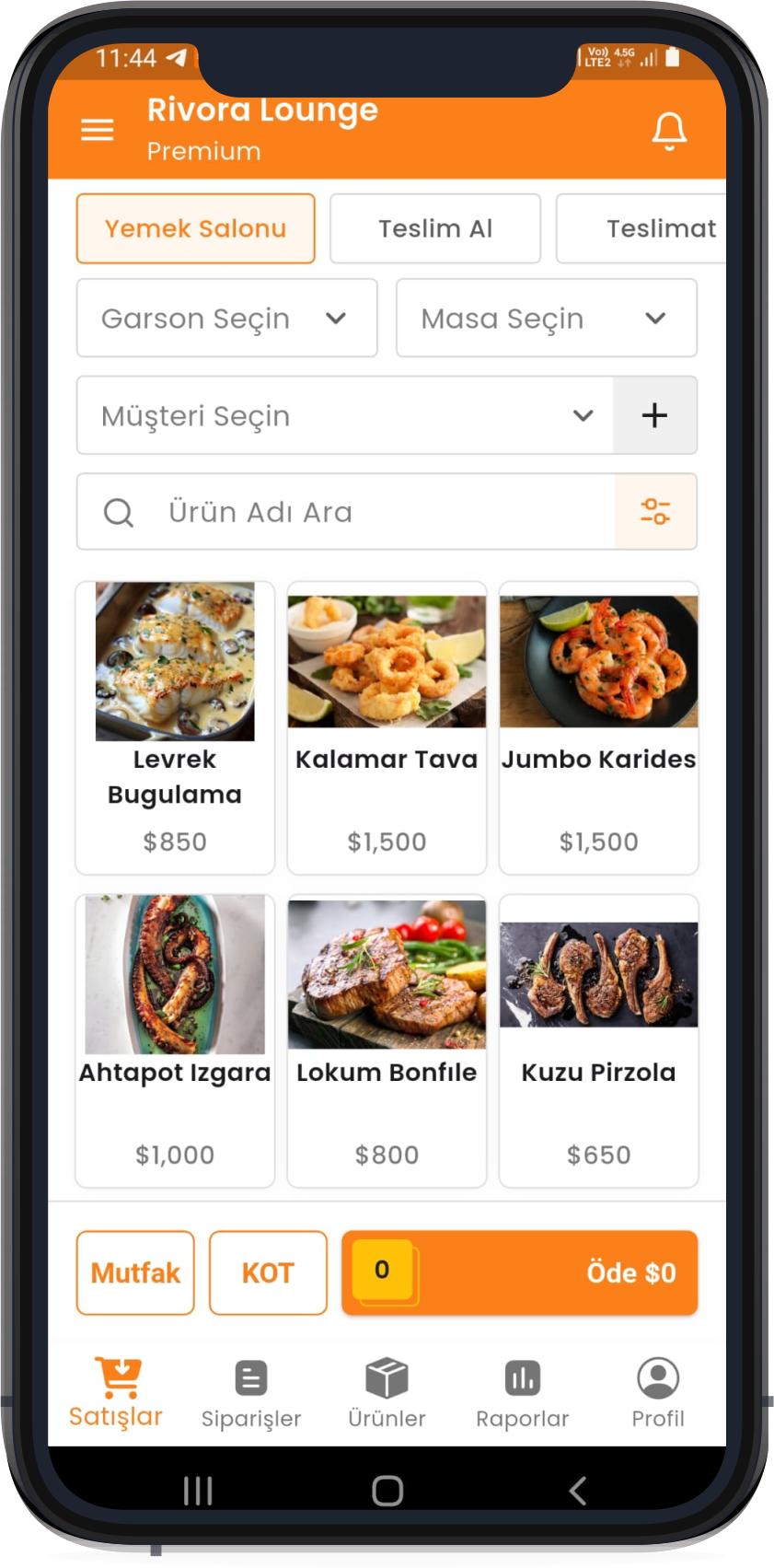This screenshot has height=1568, width=774.
Task: Go to the Raporlar tab
Action: point(522,1393)
